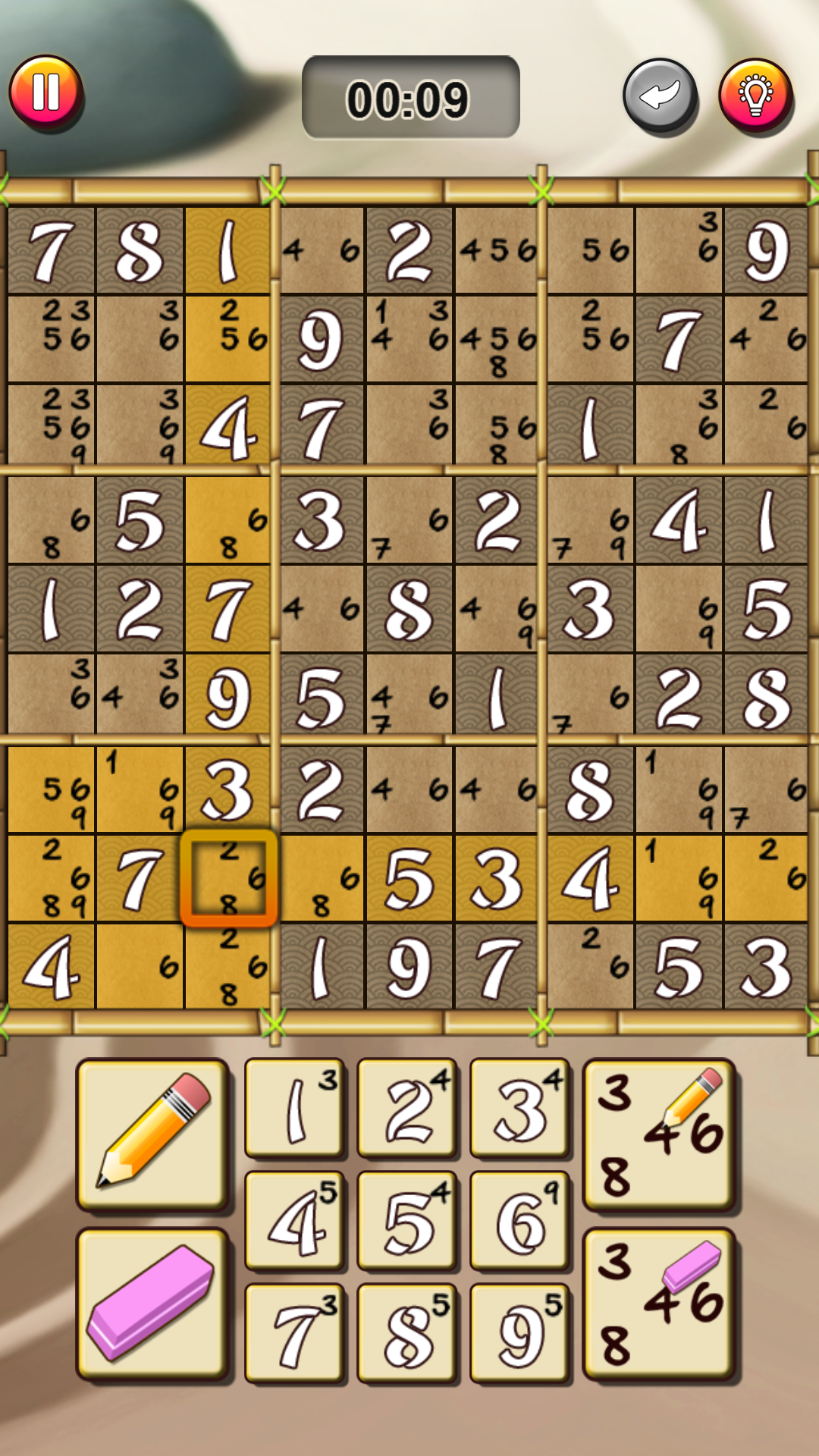Erase pencil marks 3 4 6 8 button
The width and height of the screenshot is (819, 1456).
660,1304
